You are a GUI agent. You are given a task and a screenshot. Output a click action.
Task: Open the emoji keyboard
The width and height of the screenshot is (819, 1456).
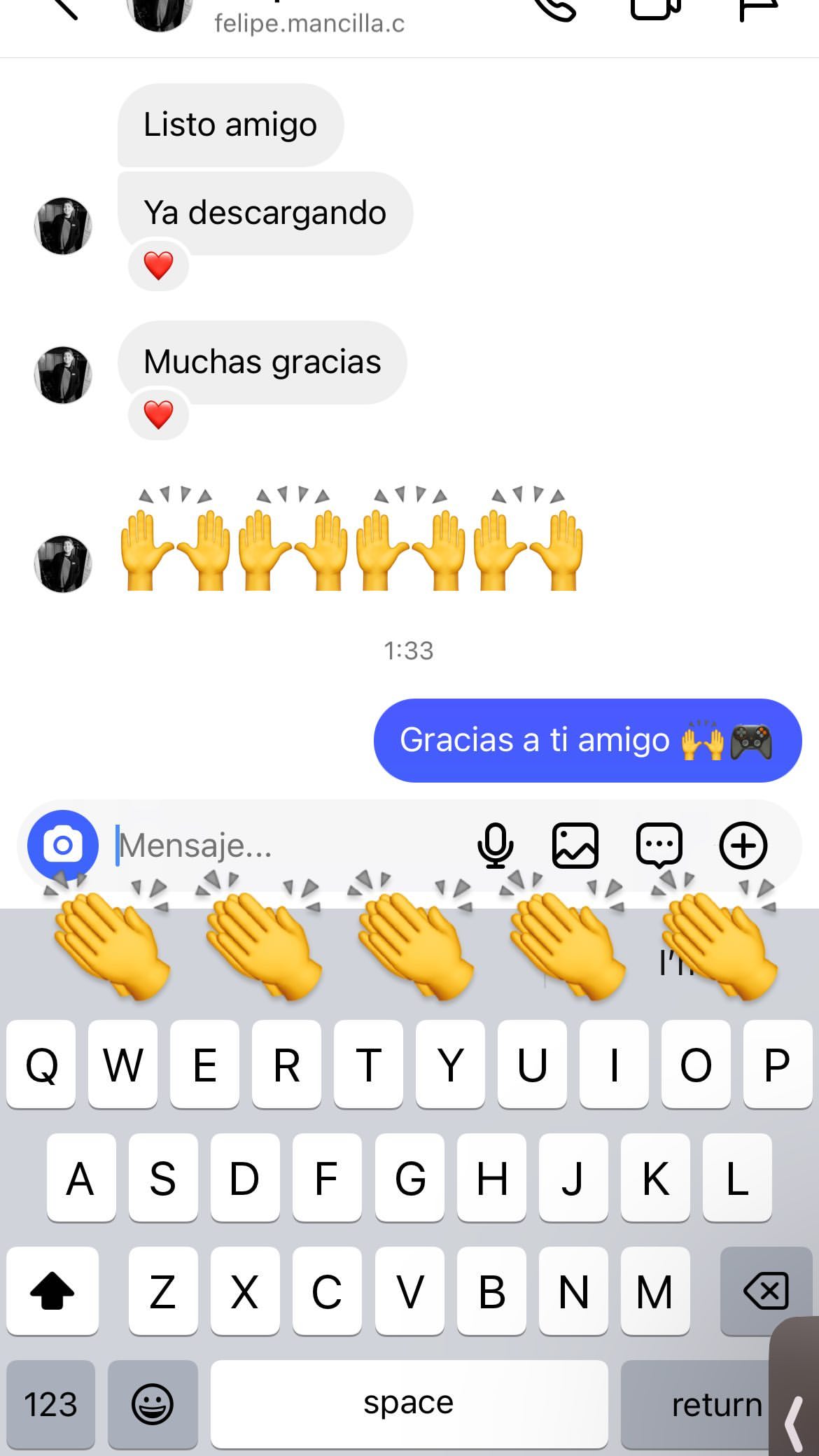tap(153, 1403)
